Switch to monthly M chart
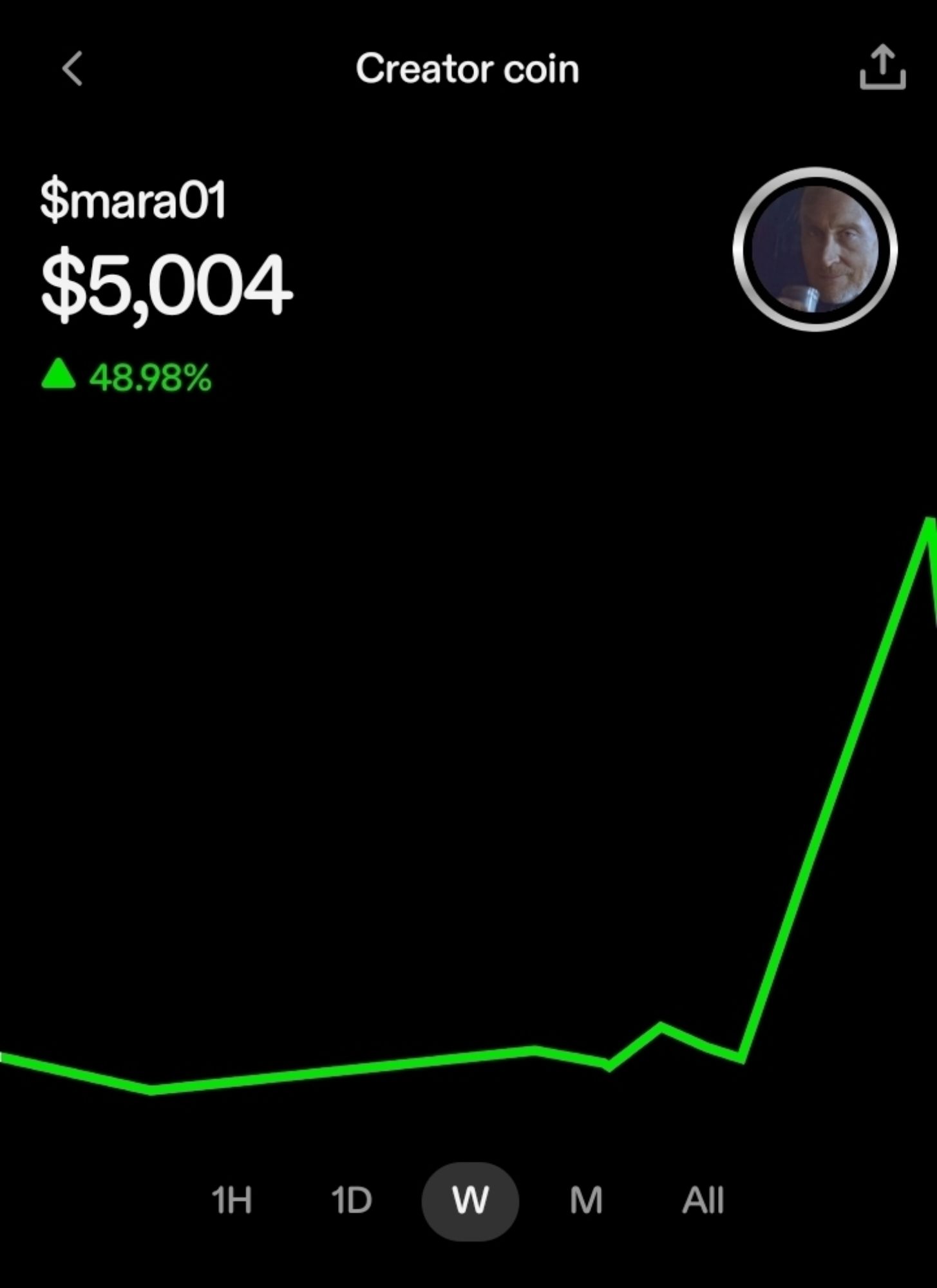Screen dimensions: 937x1288 pyautogui.click(x=586, y=1200)
